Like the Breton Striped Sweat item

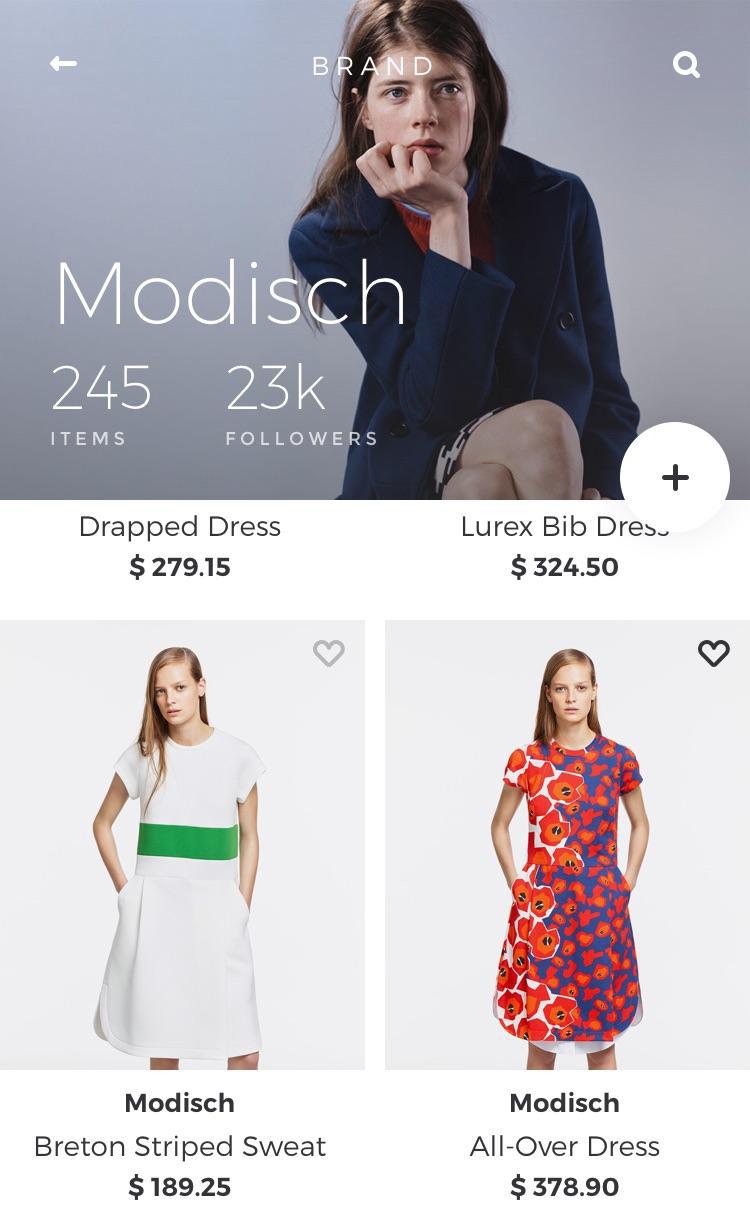point(328,653)
